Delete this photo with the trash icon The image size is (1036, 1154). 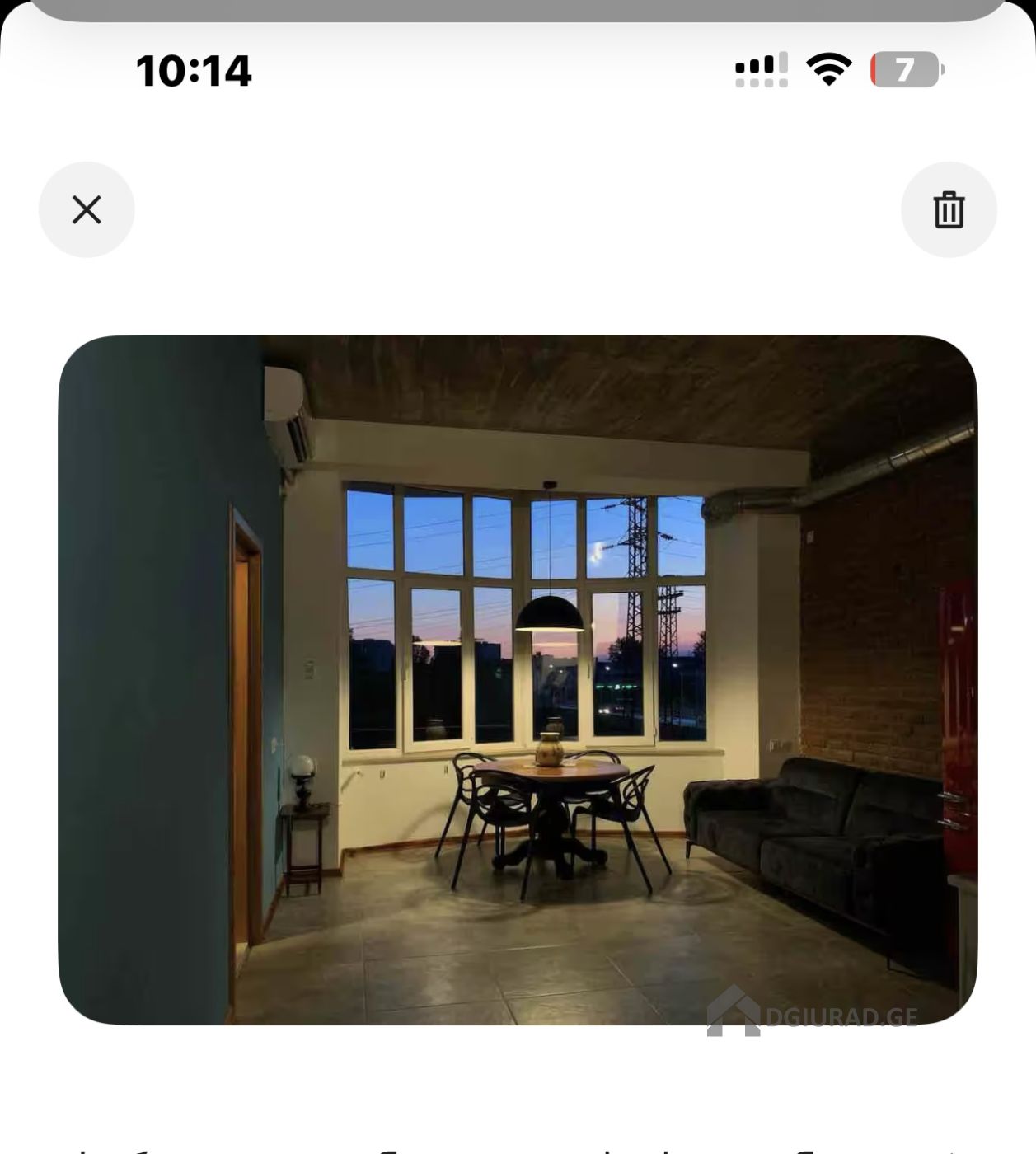pos(949,209)
